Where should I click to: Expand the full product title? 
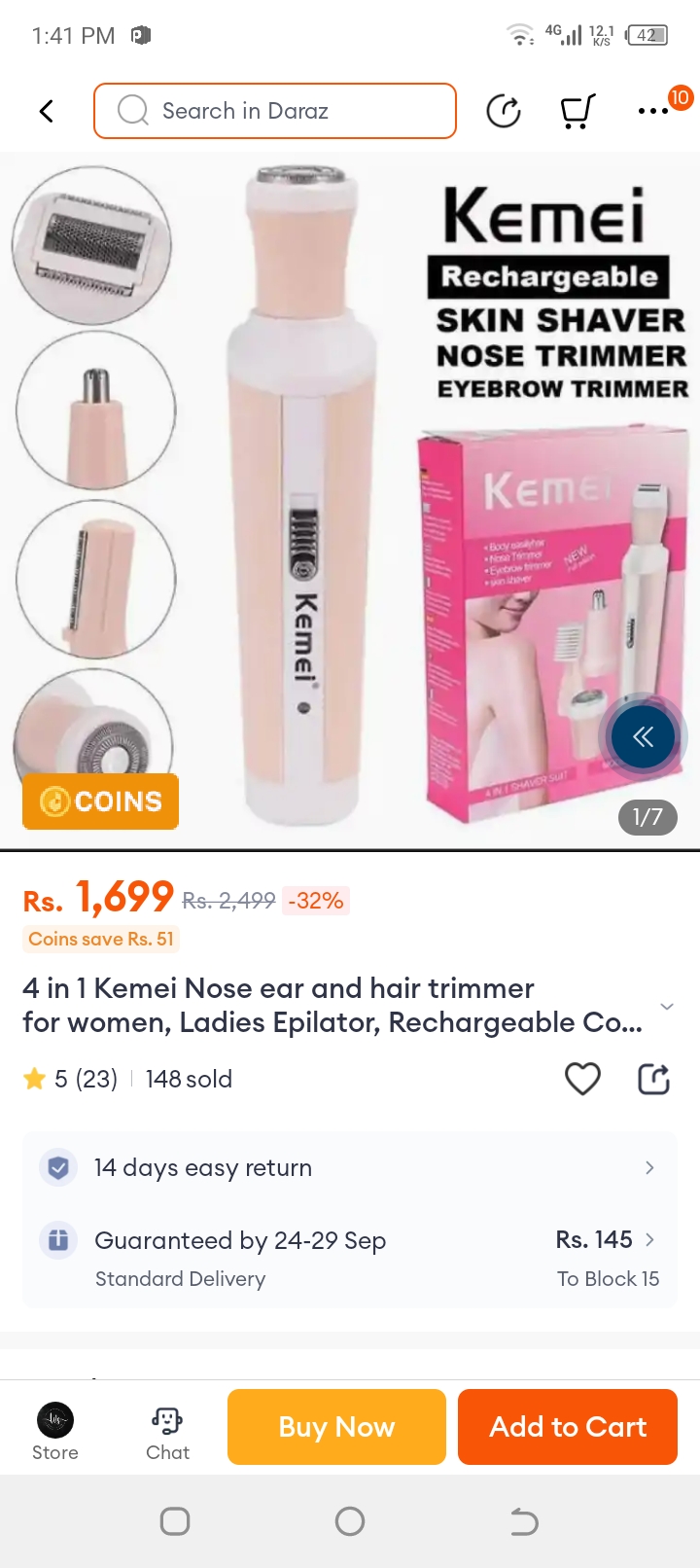click(x=666, y=1006)
